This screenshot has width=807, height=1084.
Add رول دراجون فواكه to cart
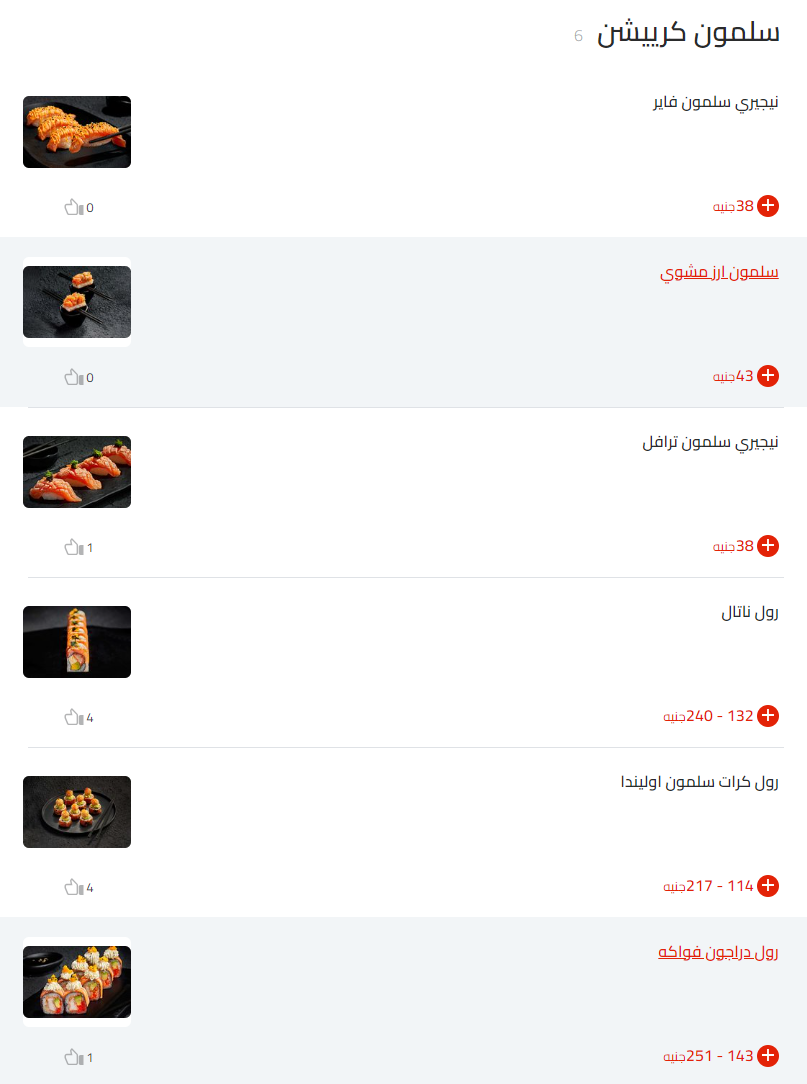click(x=768, y=1056)
